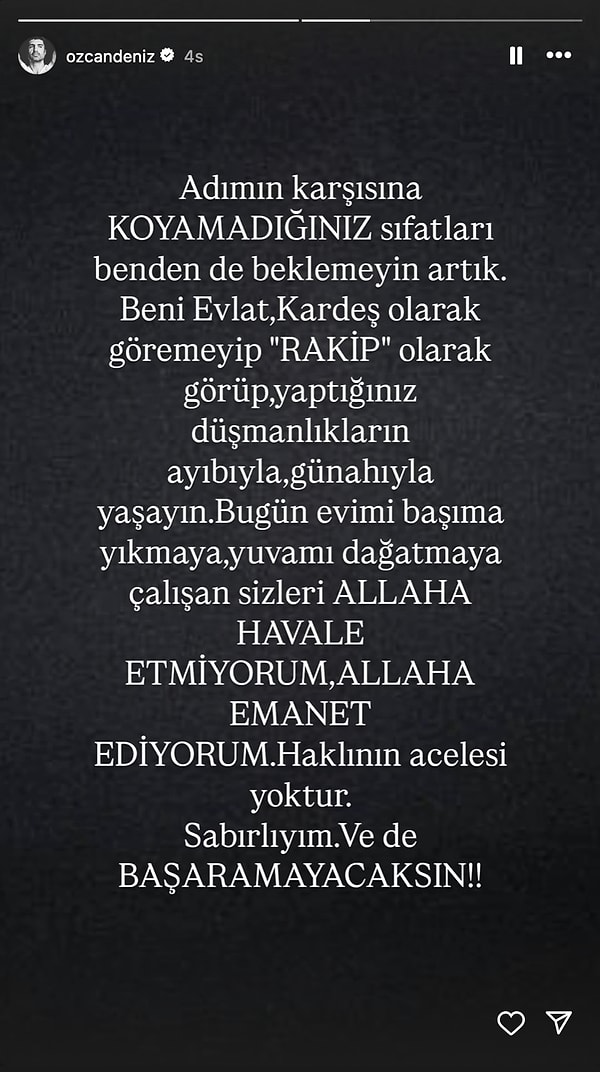Pause the story playback
600x1072 pixels.
516,56
